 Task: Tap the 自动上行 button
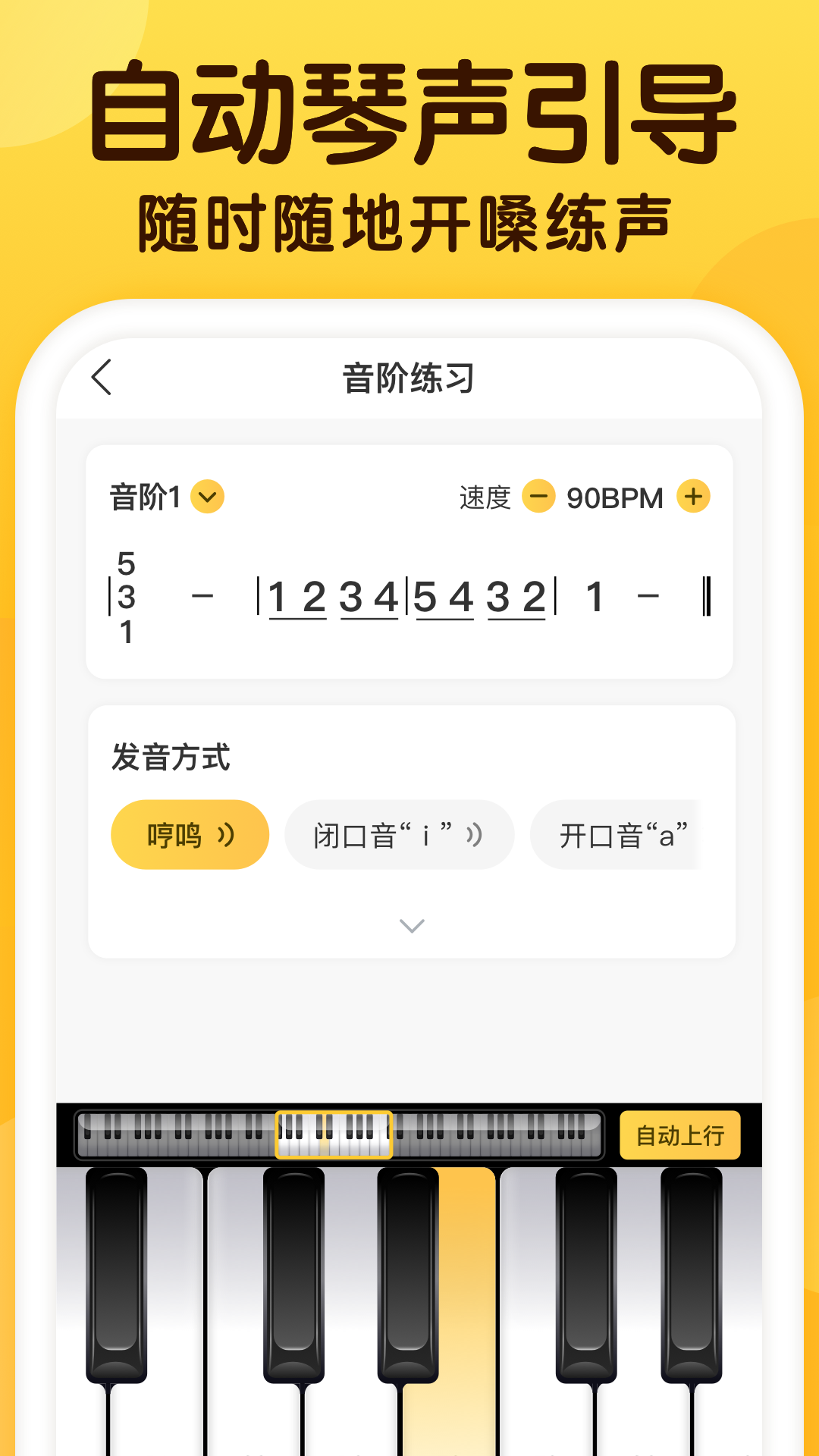(x=679, y=1136)
